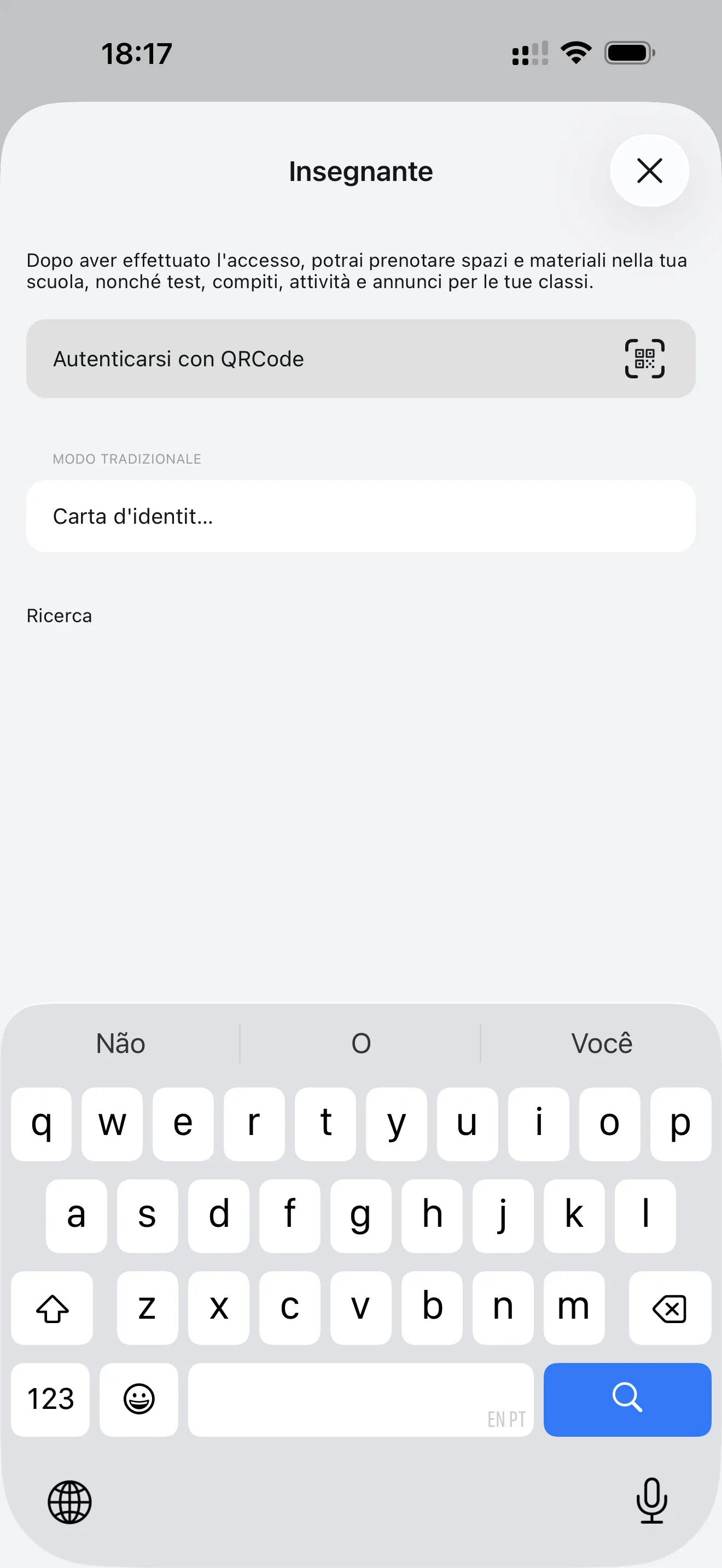Viewport: 722px width, 1568px height.
Task: Close the Insegnante sheet
Action: [x=650, y=171]
